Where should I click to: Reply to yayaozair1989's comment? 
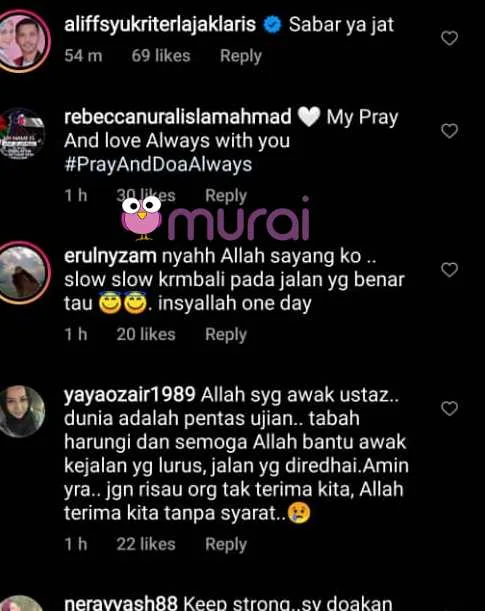tap(226, 544)
